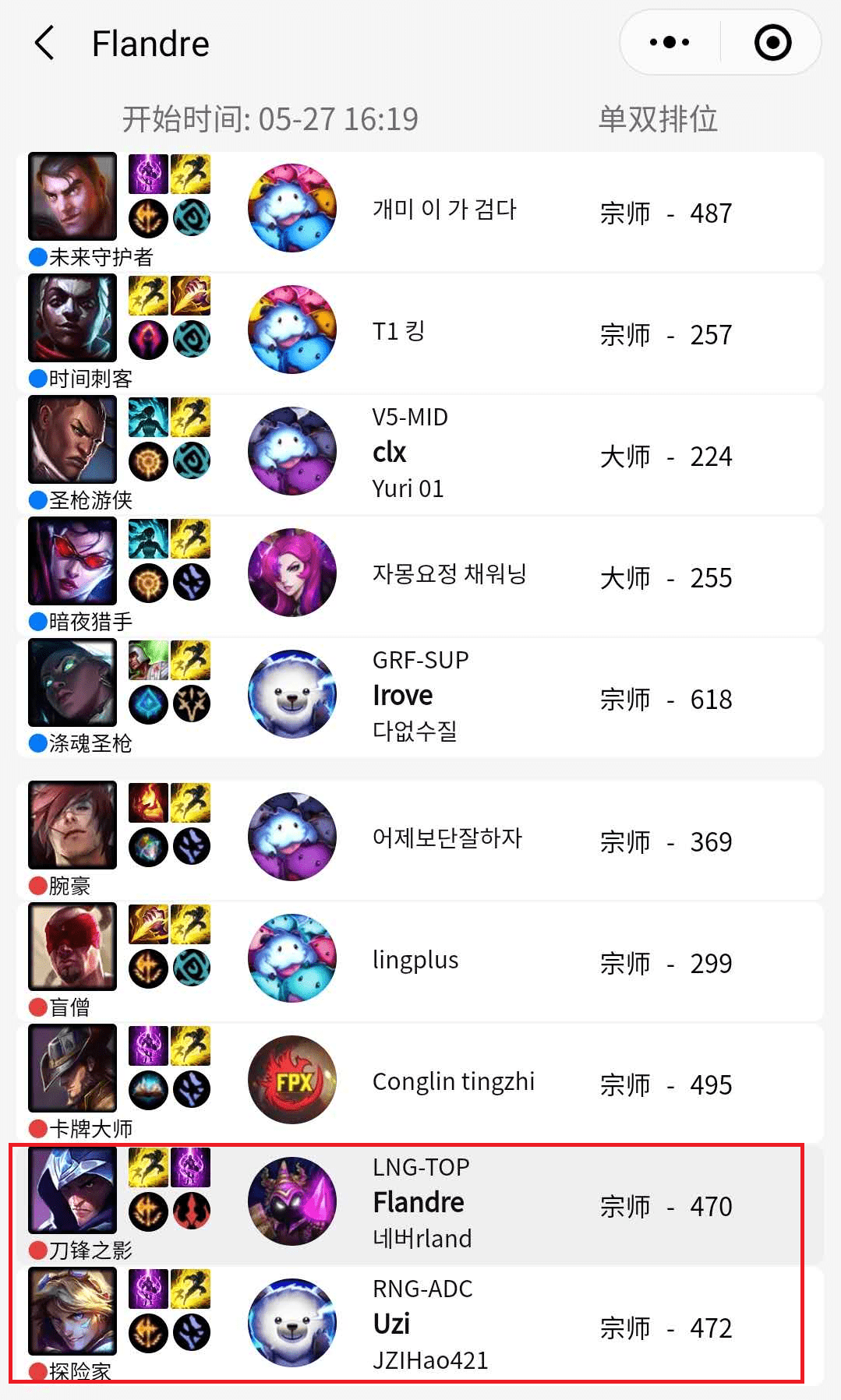The width and height of the screenshot is (841, 1400).
Task: Open player 개미 이 가 검다 row
Action: [x=444, y=211]
